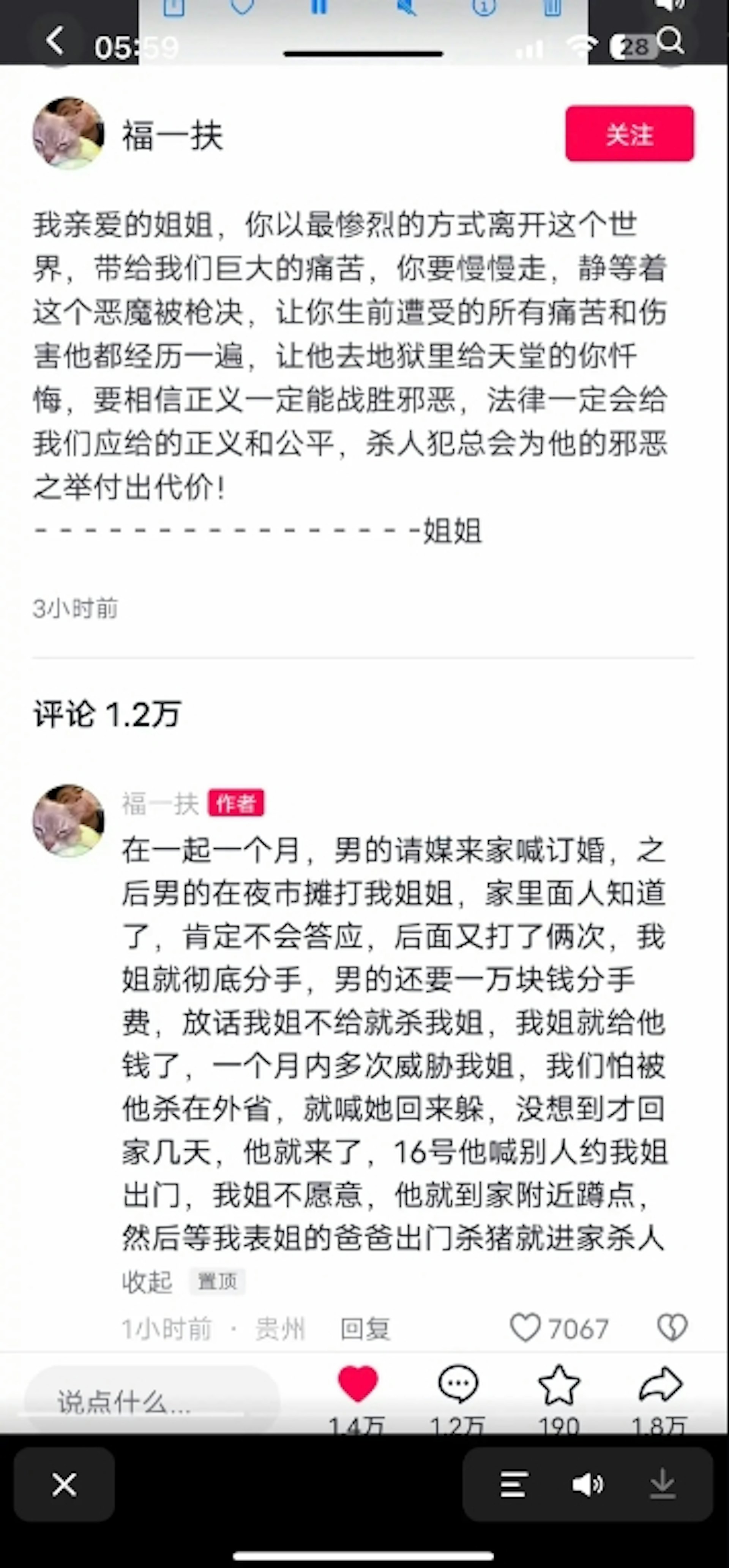Toggle sound with the bottom speaker icon
The image size is (729, 1568).
(587, 1484)
